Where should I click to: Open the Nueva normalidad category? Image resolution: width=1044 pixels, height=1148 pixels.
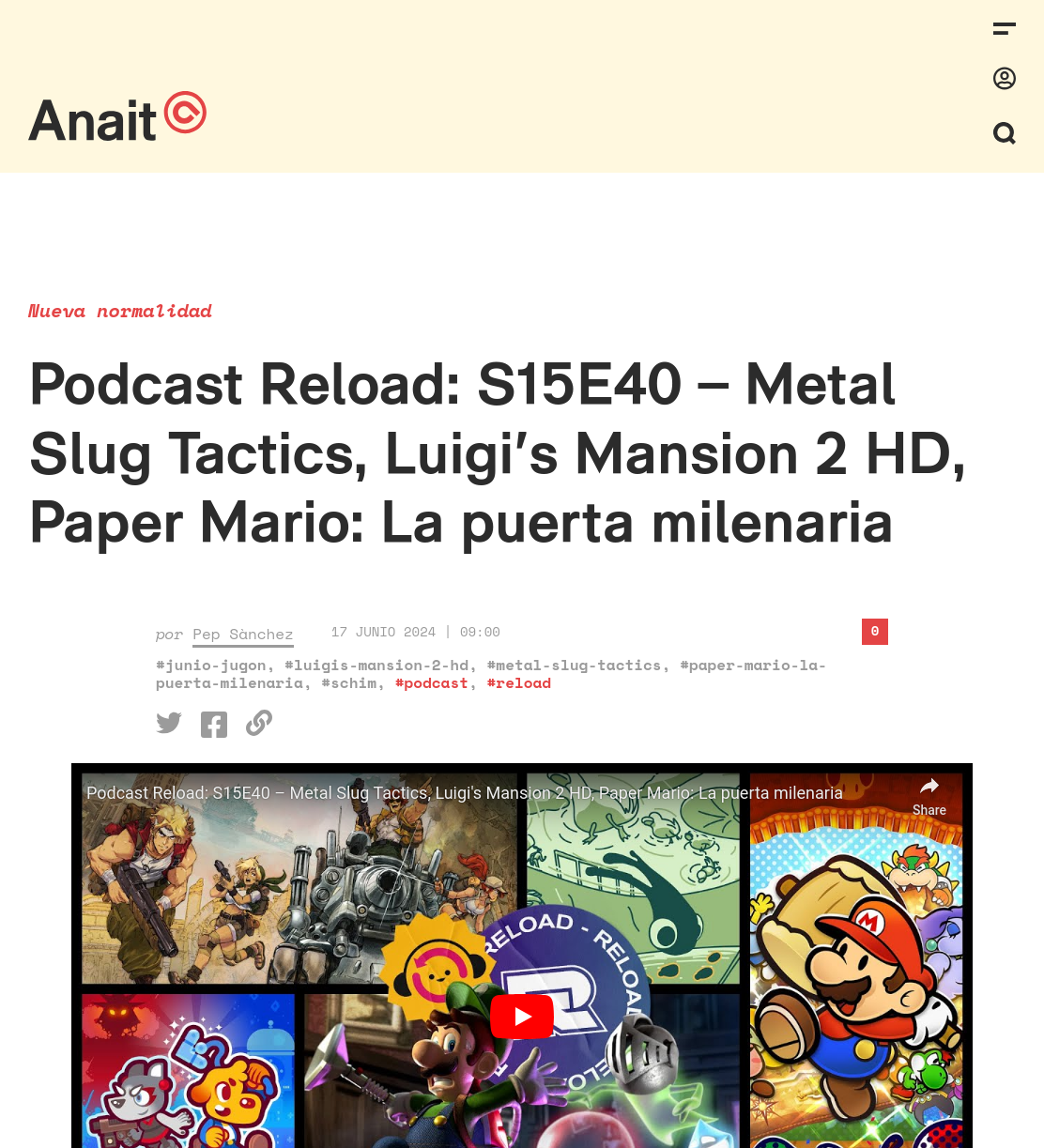point(120,311)
